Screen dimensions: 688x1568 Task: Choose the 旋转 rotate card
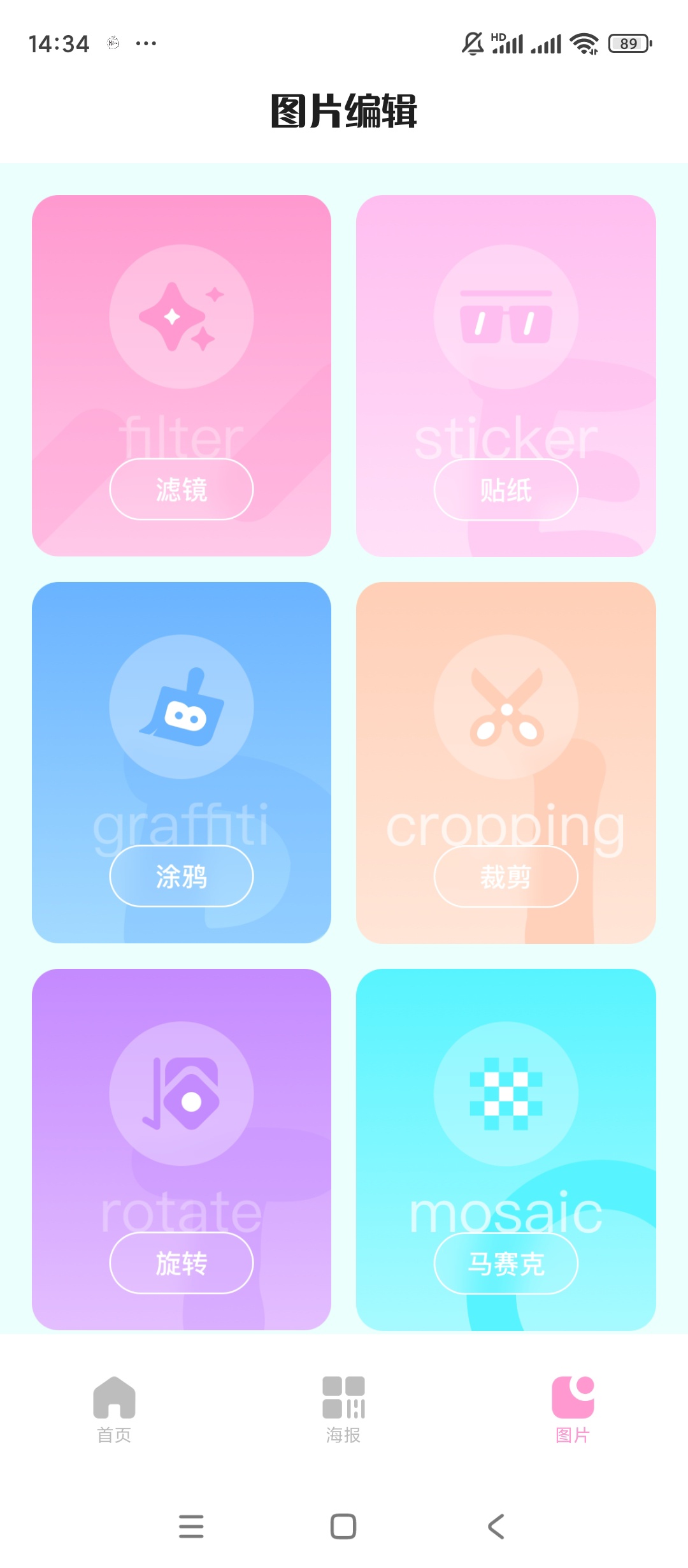tap(182, 1263)
